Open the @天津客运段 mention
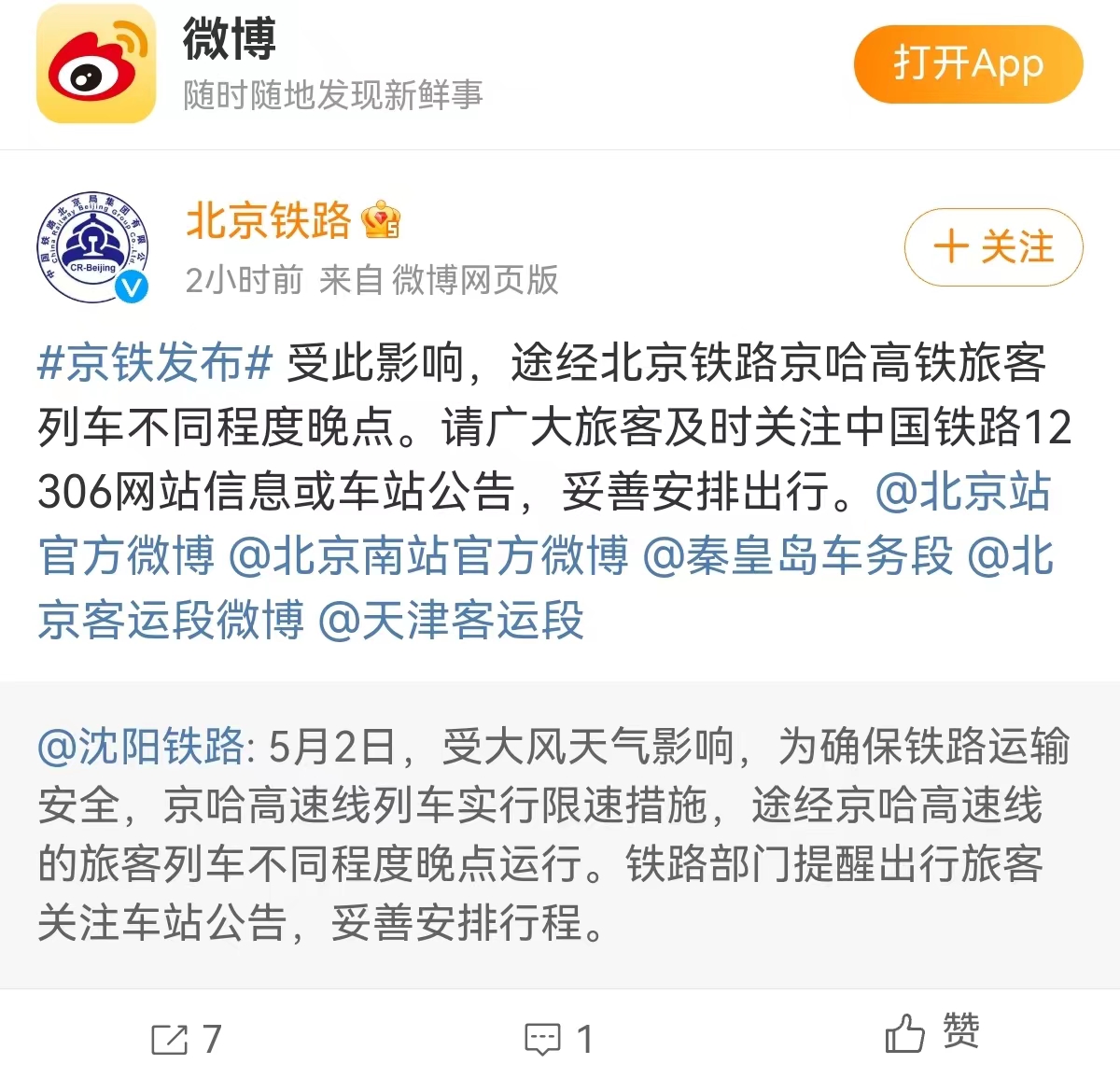The image size is (1120, 1078). [x=451, y=620]
